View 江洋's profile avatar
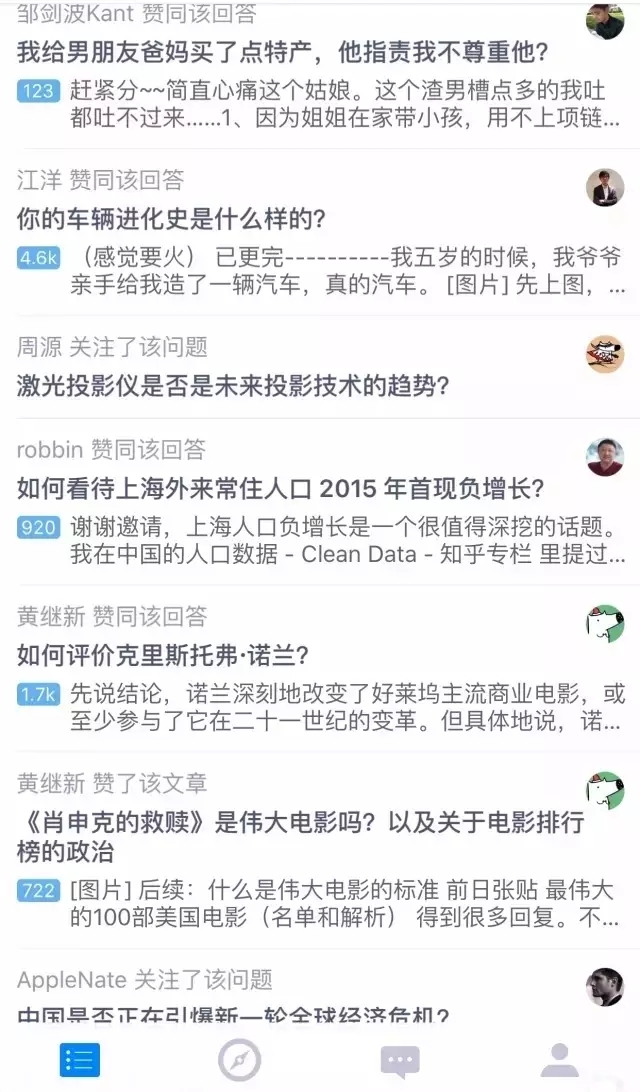Viewport: 640px width, 1092px height. click(x=605, y=187)
